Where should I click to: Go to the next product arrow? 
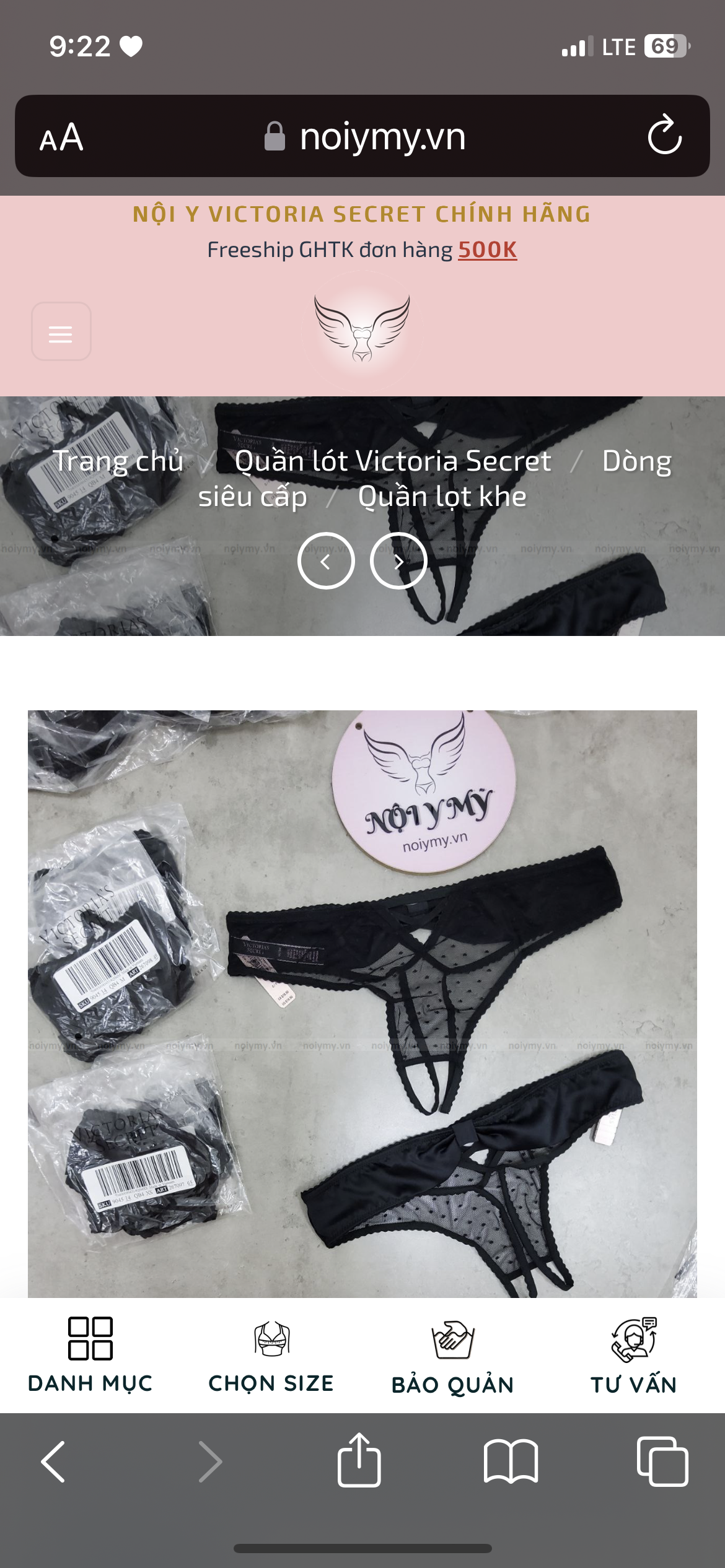(398, 561)
